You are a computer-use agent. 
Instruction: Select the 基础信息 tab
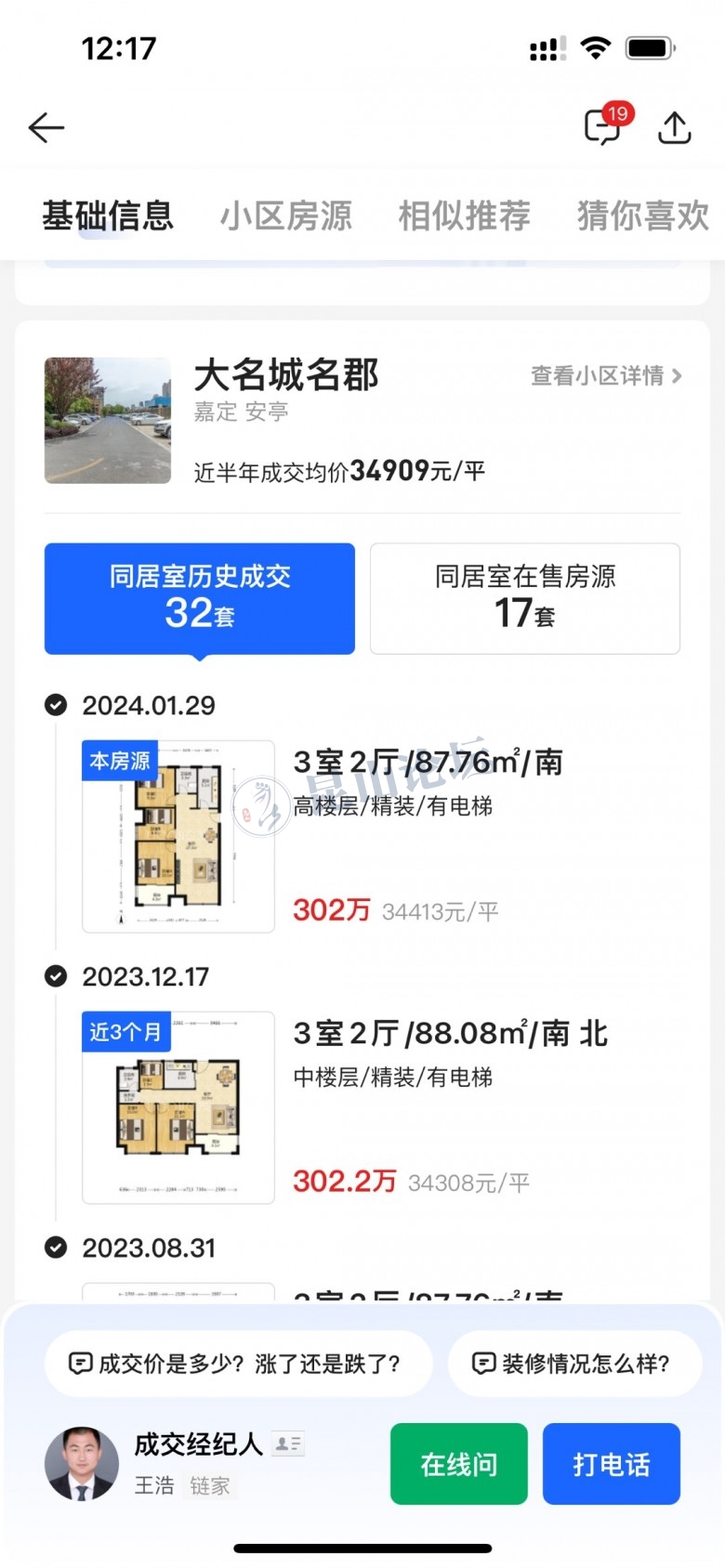pos(108,216)
